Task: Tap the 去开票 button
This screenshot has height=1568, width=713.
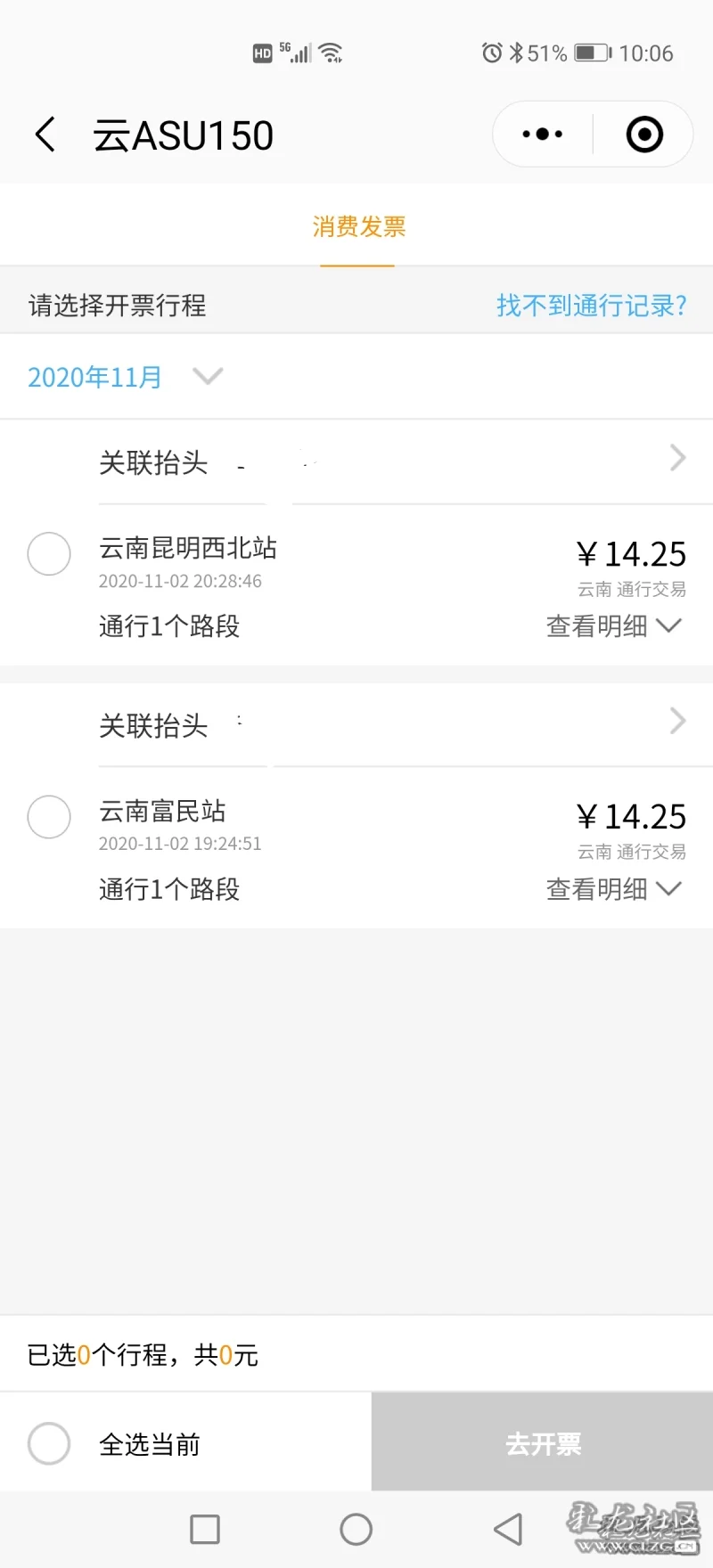Action: pyautogui.click(x=542, y=1442)
